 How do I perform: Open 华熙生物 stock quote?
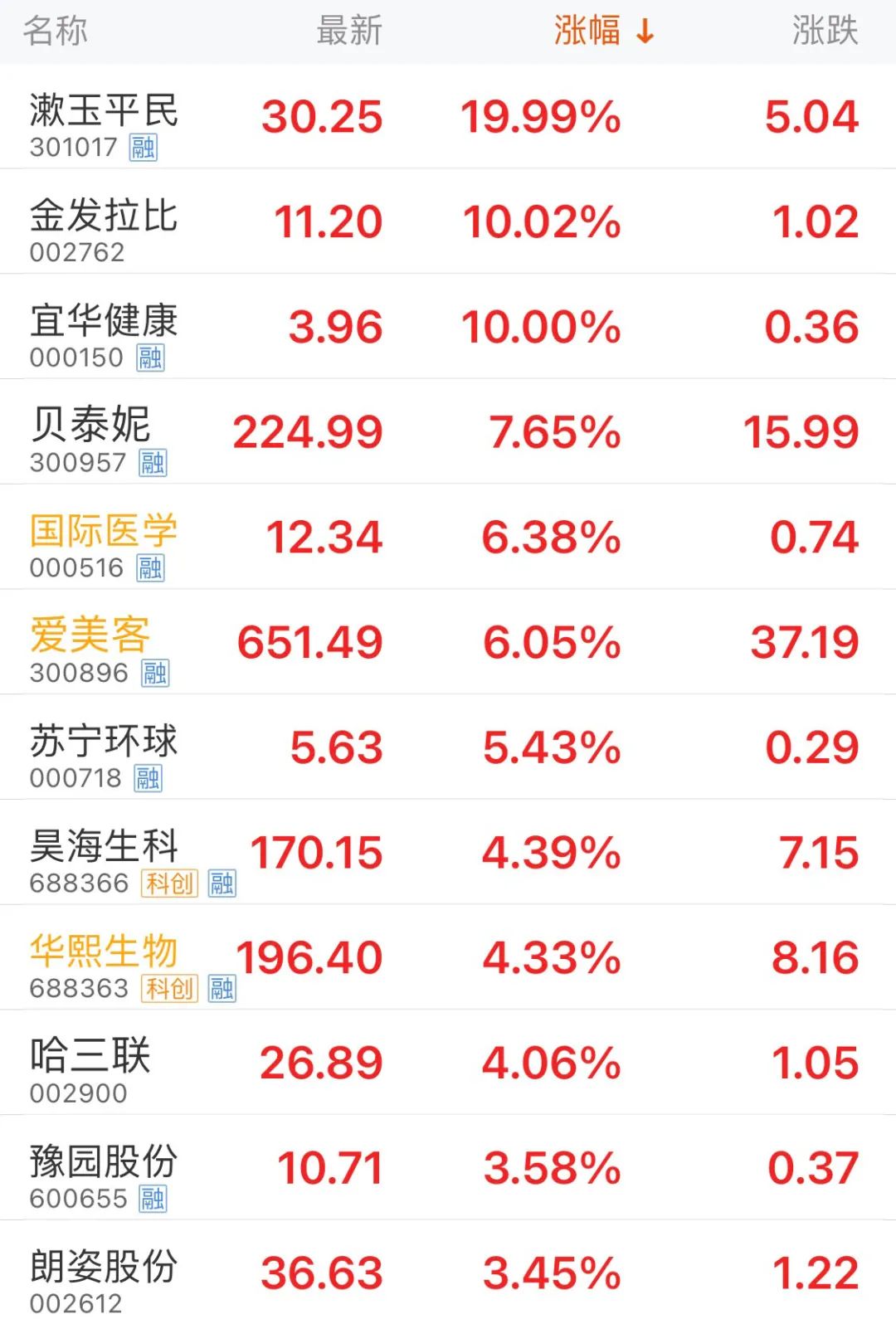(x=104, y=952)
